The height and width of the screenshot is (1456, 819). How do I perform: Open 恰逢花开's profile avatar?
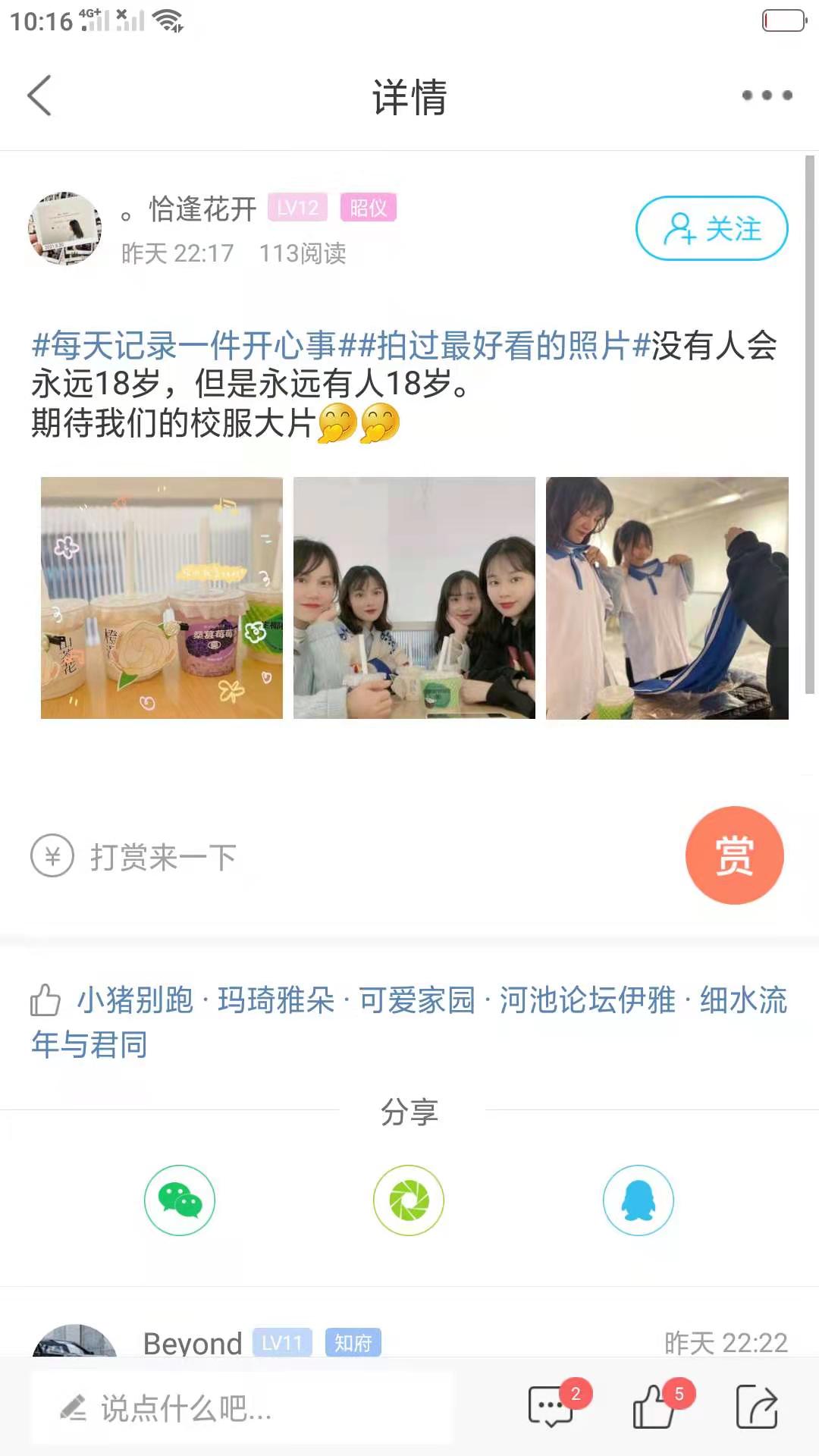65,228
